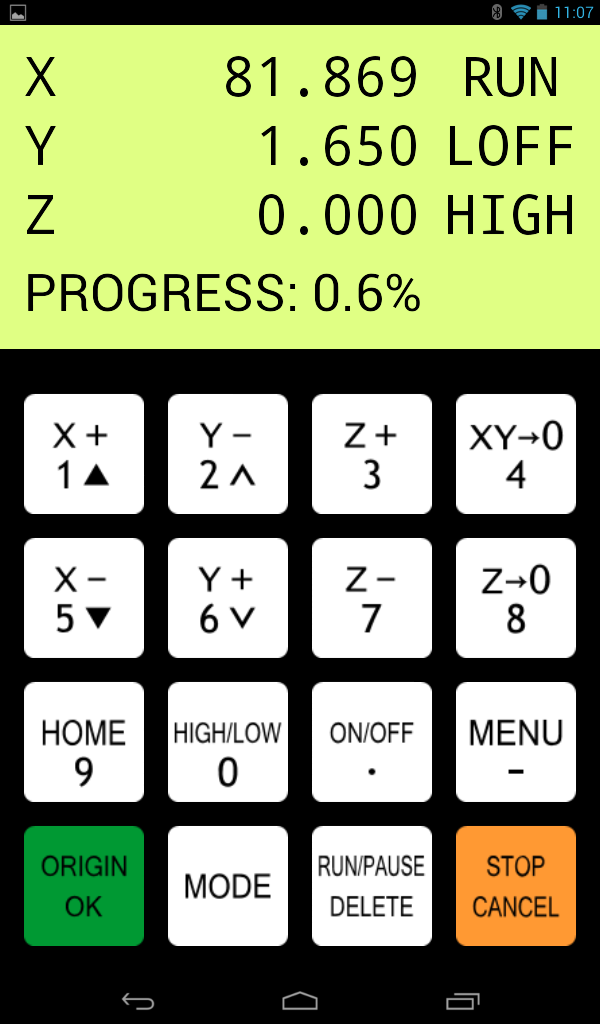Viewport: 600px width, 1024px height.
Task: Zero the Z axis with Z→0
Action: (516, 598)
